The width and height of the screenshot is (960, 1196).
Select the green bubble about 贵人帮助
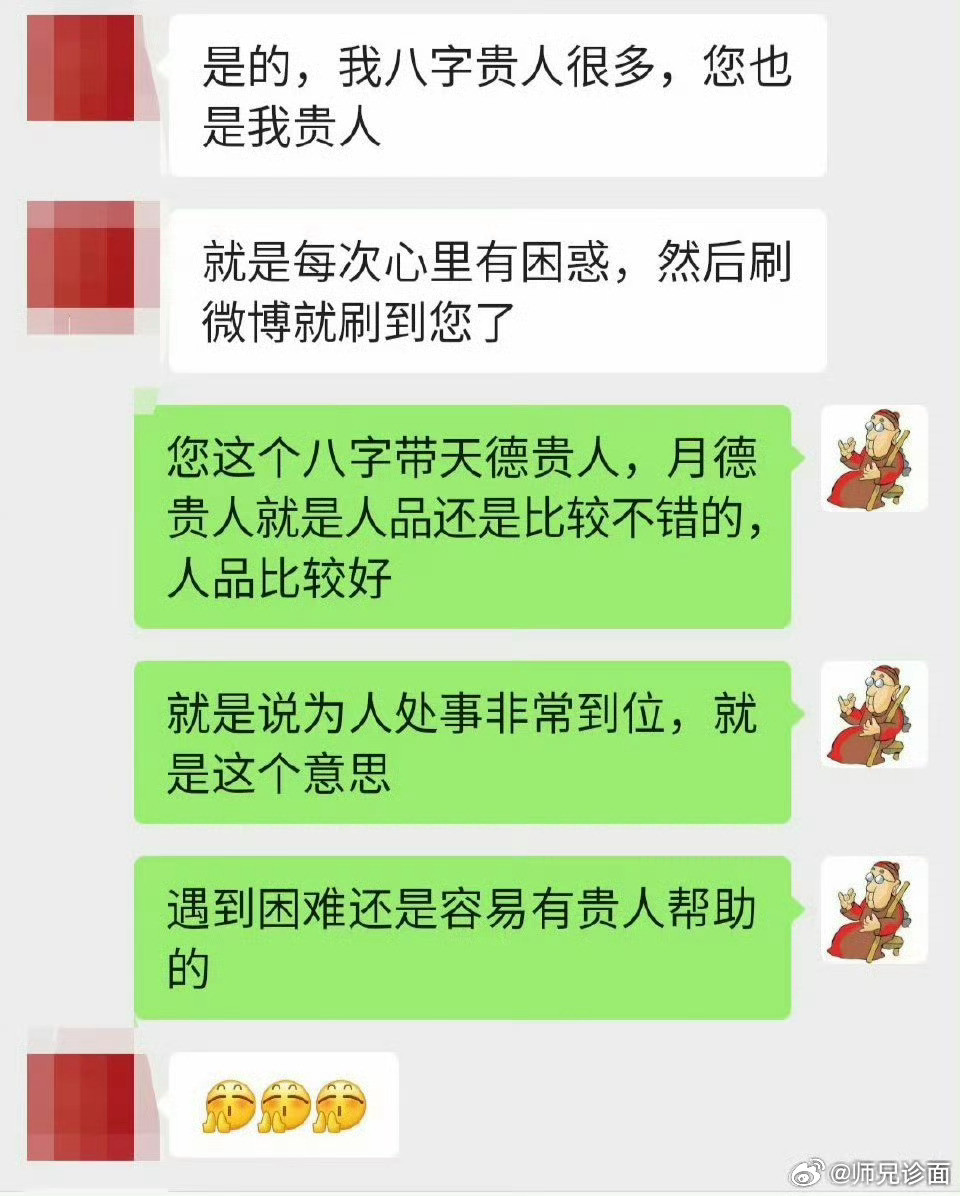[x=470, y=935]
